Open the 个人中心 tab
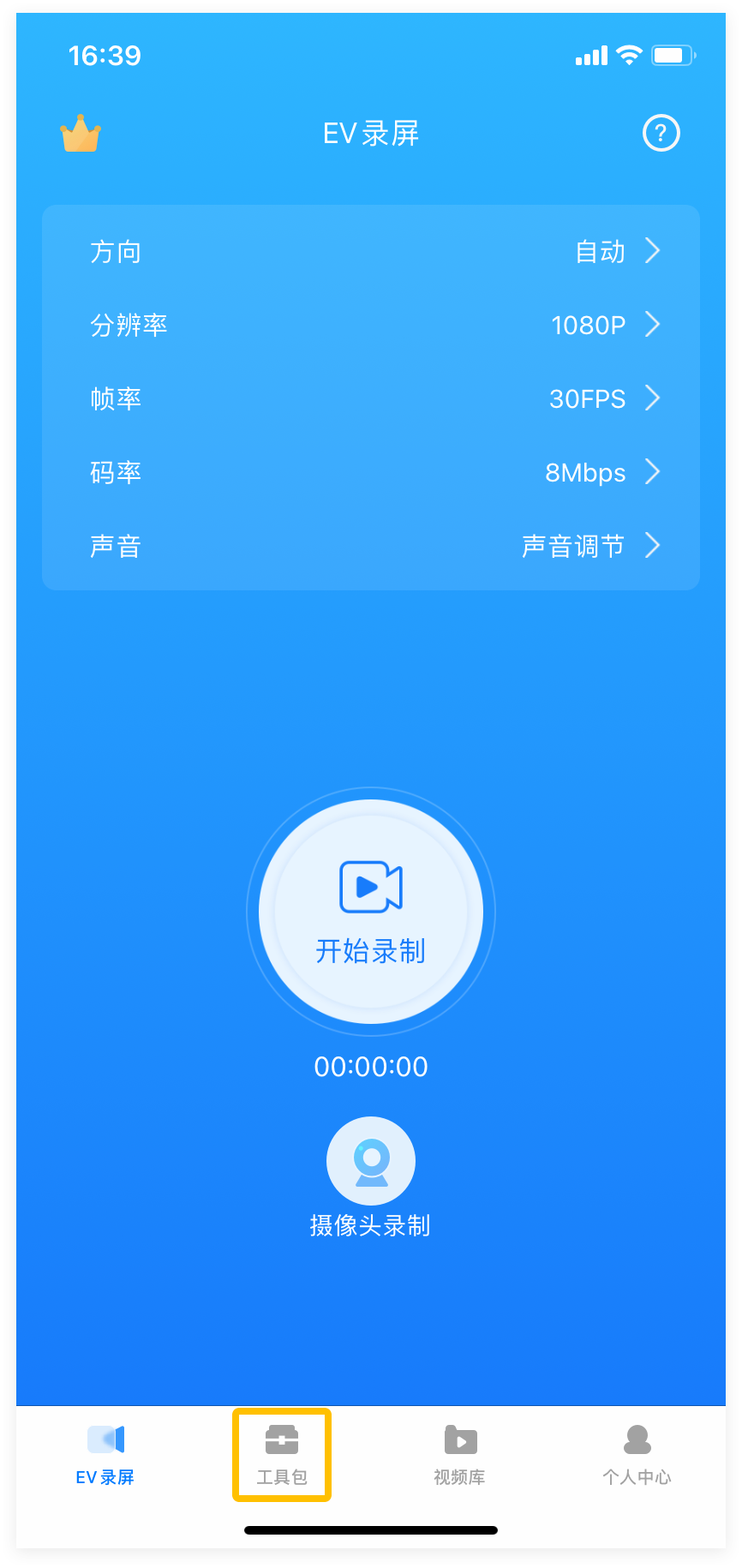Viewport: 742px width, 1568px height. click(637, 1454)
